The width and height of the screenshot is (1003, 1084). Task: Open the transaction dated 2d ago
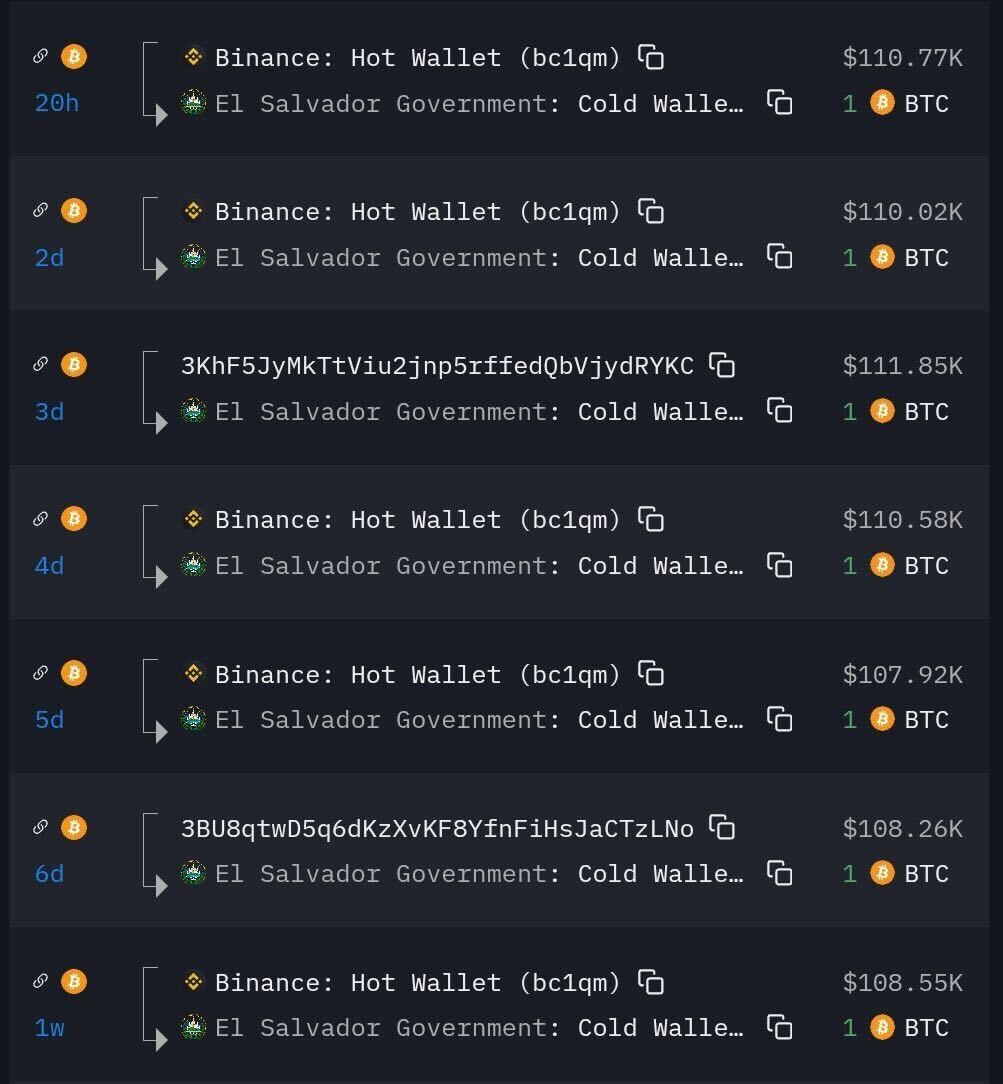click(49, 258)
